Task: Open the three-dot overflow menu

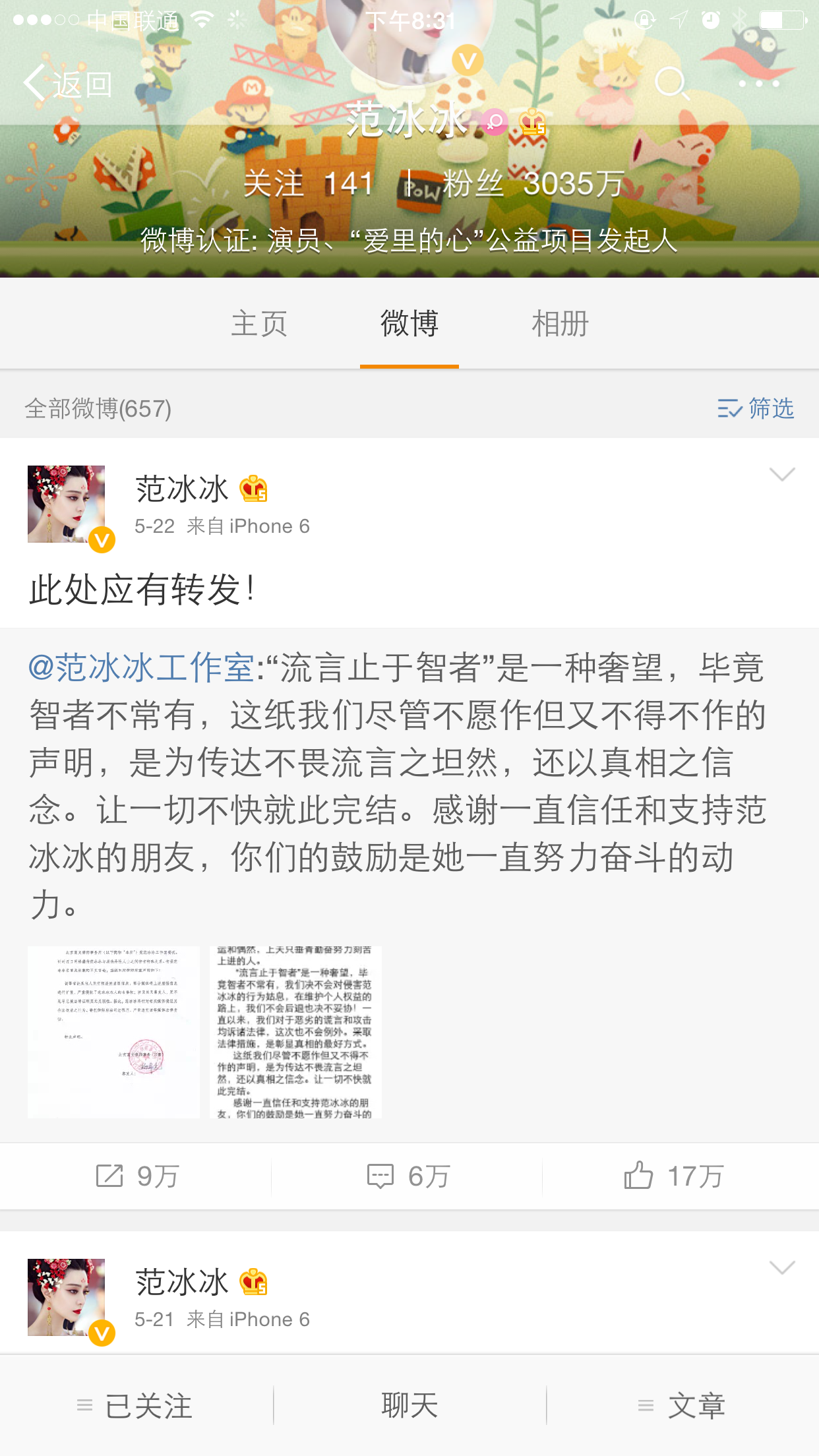Action: pyautogui.click(x=758, y=84)
